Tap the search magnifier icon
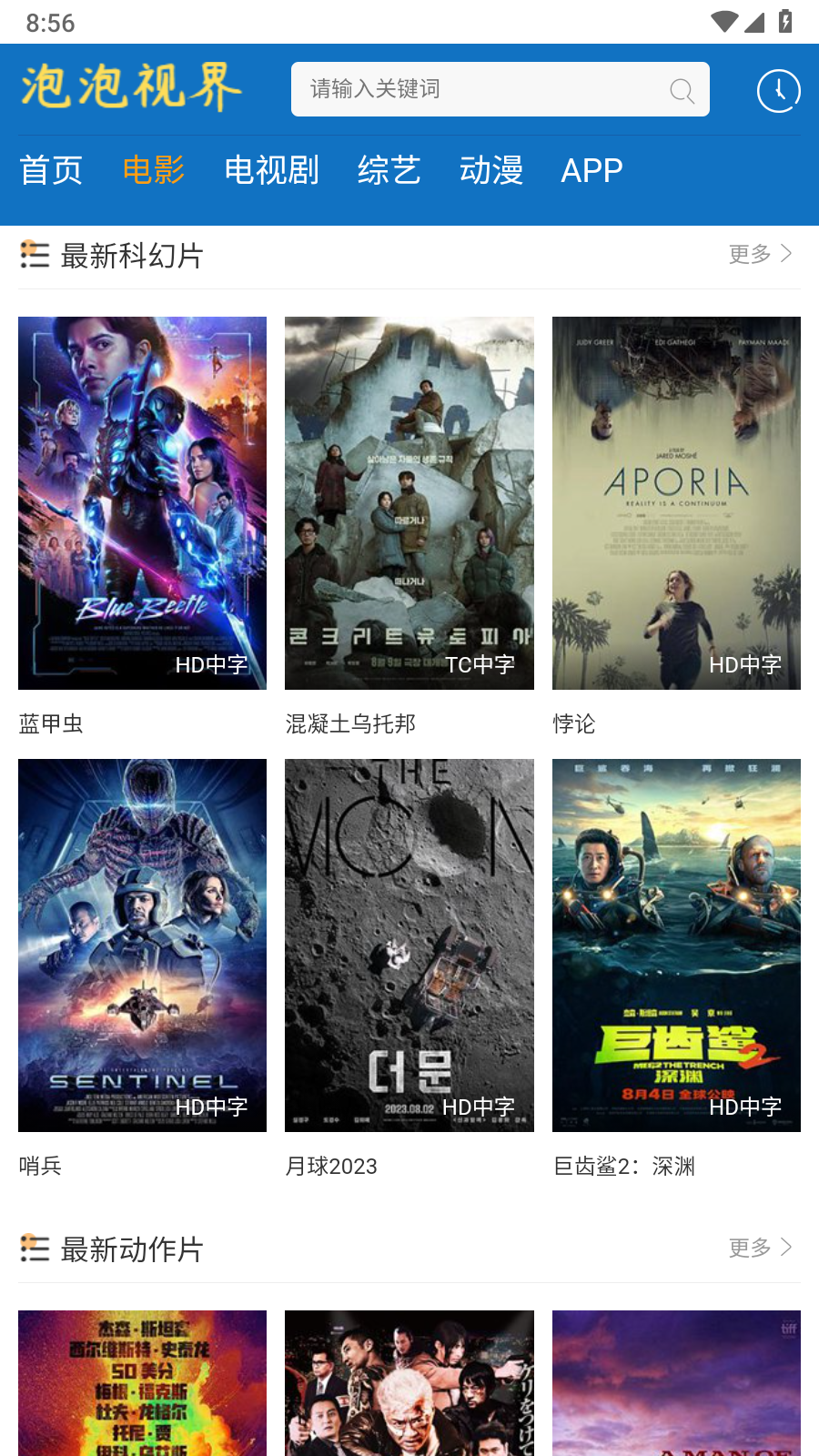Image resolution: width=819 pixels, height=1456 pixels. 682,89
